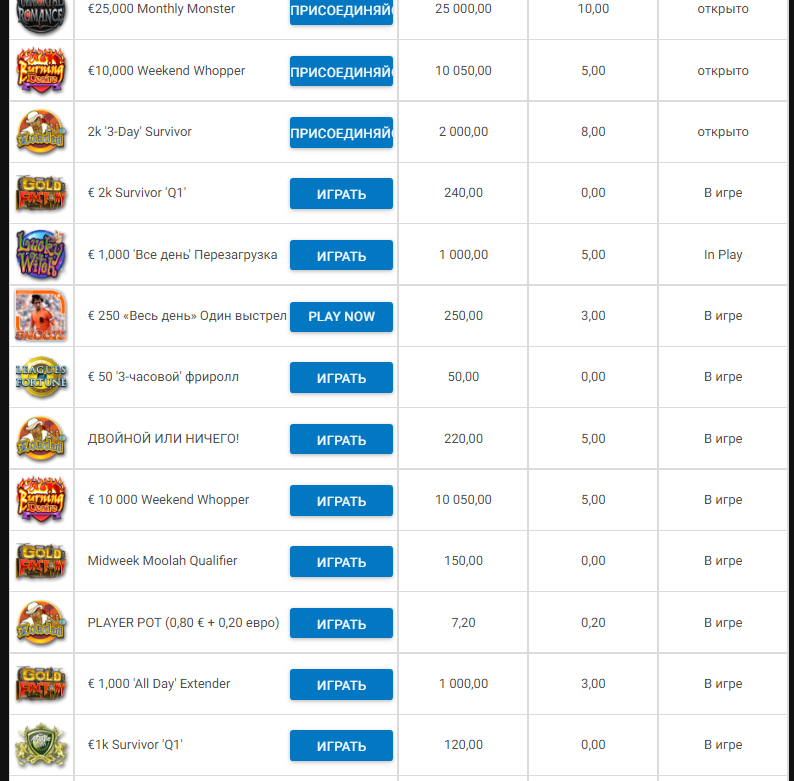Tap ПРИСОЕДИНЯЙСЯ for €10,000 Weekend Whopper

click(341, 72)
